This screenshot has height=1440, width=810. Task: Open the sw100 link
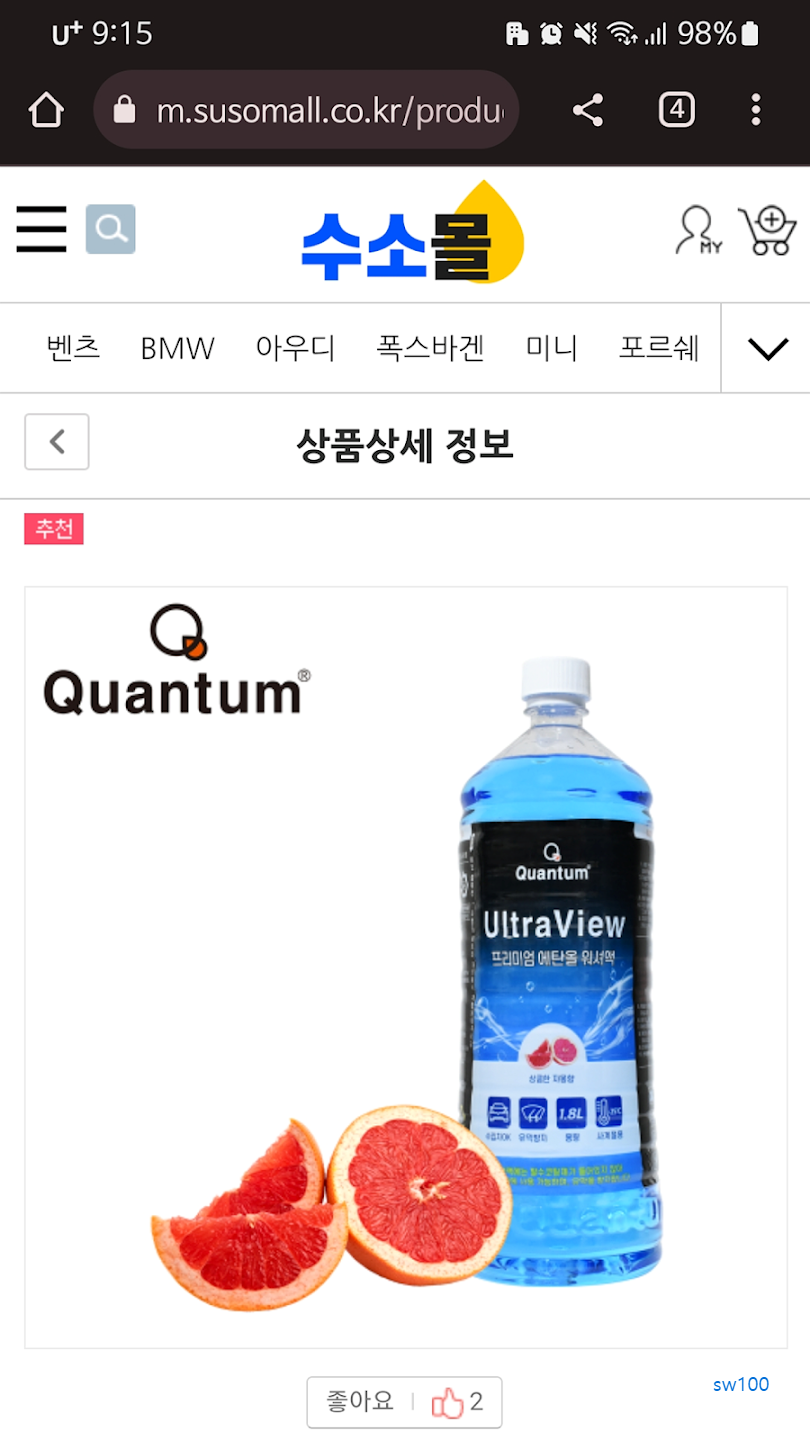[x=739, y=1384]
